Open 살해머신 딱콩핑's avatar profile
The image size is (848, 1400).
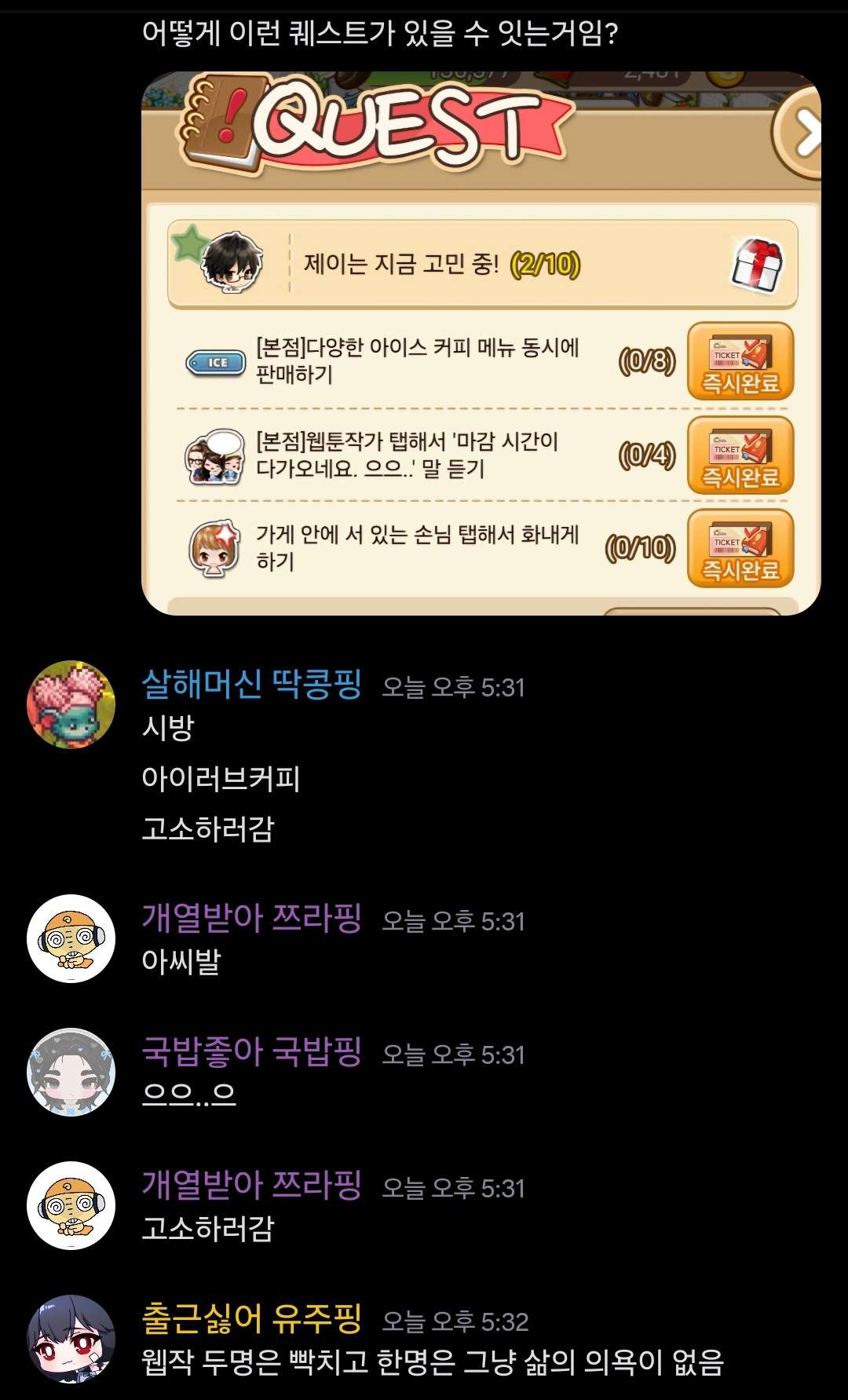[x=71, y=704]
